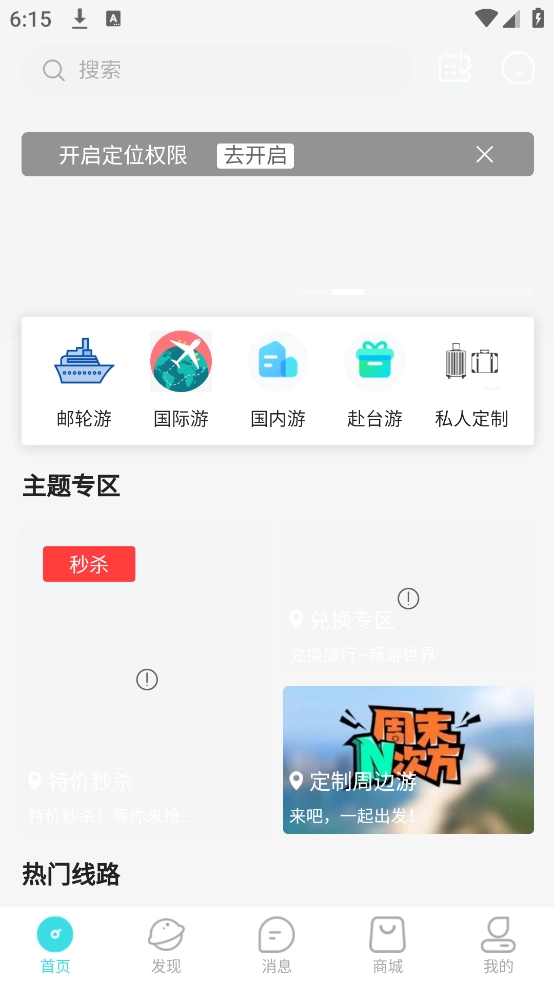This screenshot has height=984, width=554.
Task: Switch to the 我的 tab
Action: tap(498, 946)
